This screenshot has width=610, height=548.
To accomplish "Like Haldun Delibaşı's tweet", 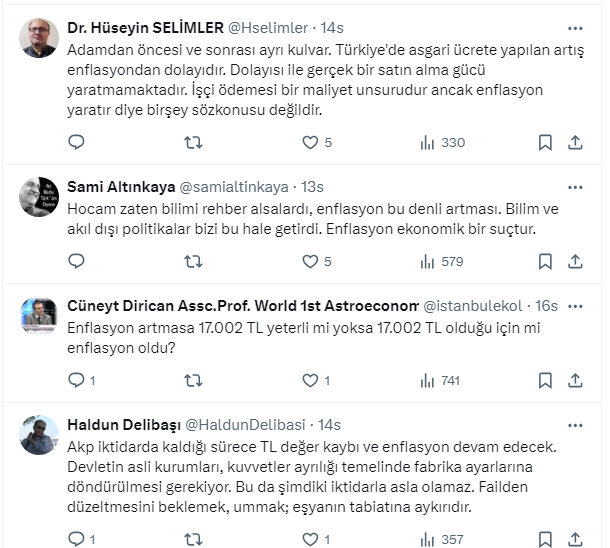I will click(x=310, y=539).
